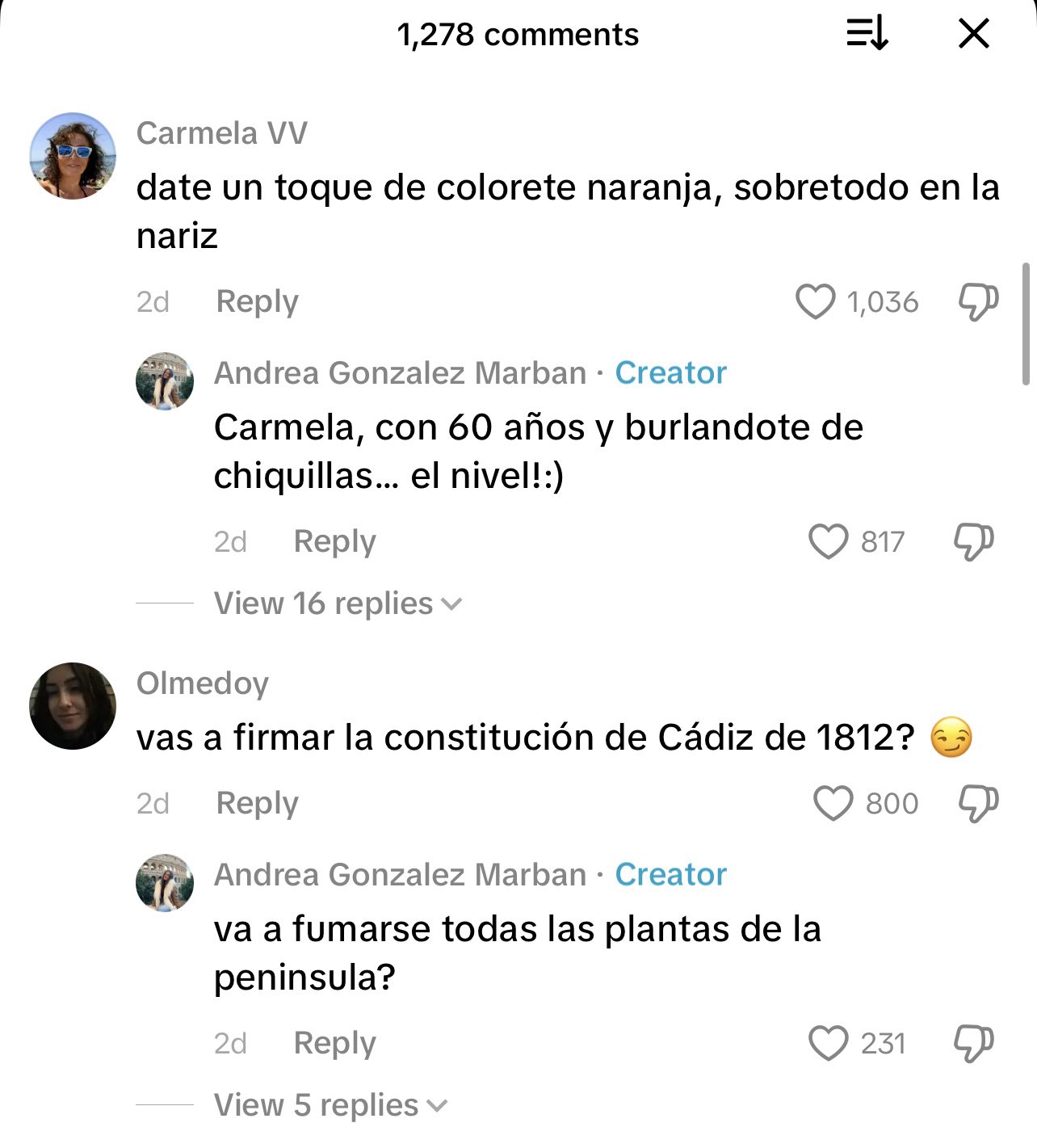1037x1148 pixels.
Task: Like the creator's reply about 60 años
Action: 829,542
